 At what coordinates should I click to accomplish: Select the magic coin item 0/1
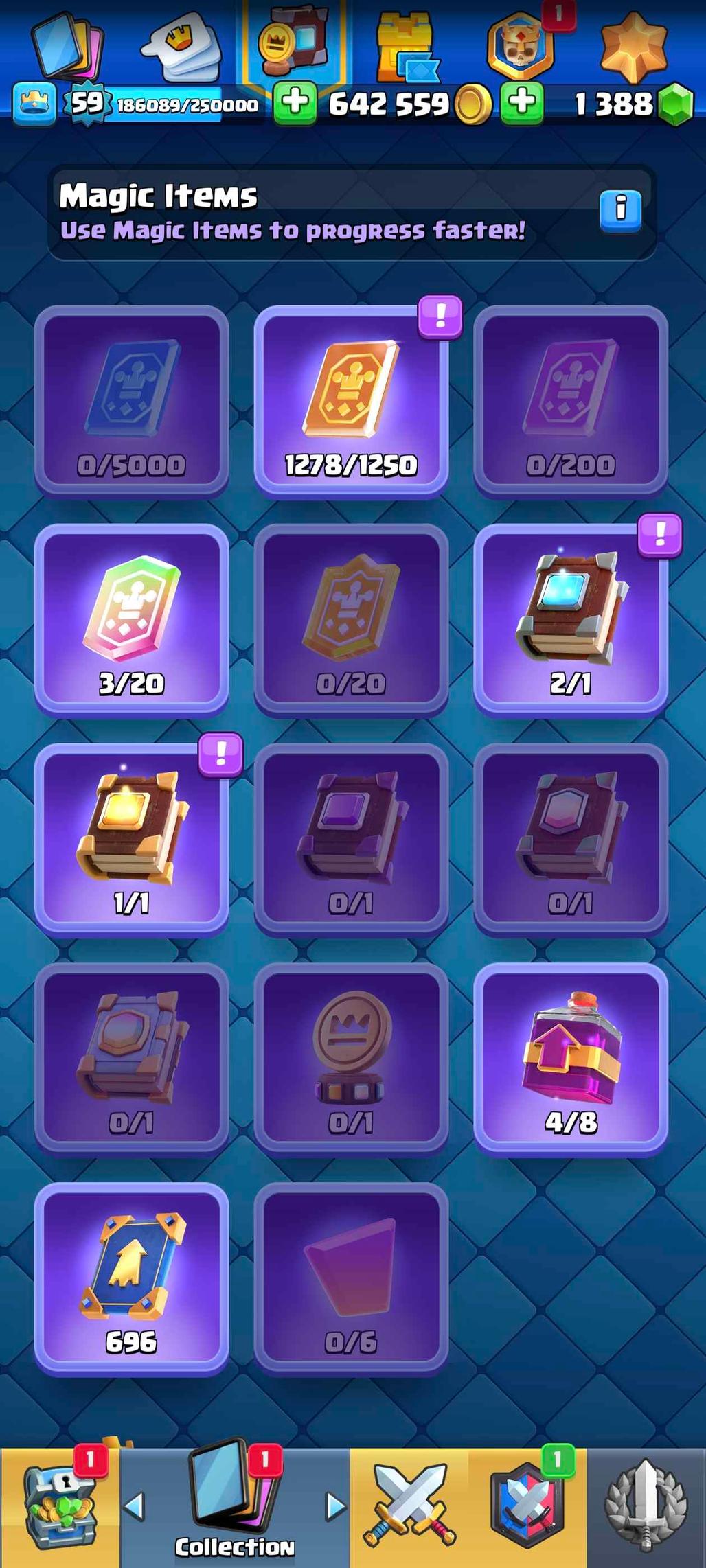(x=351, y=1059)
